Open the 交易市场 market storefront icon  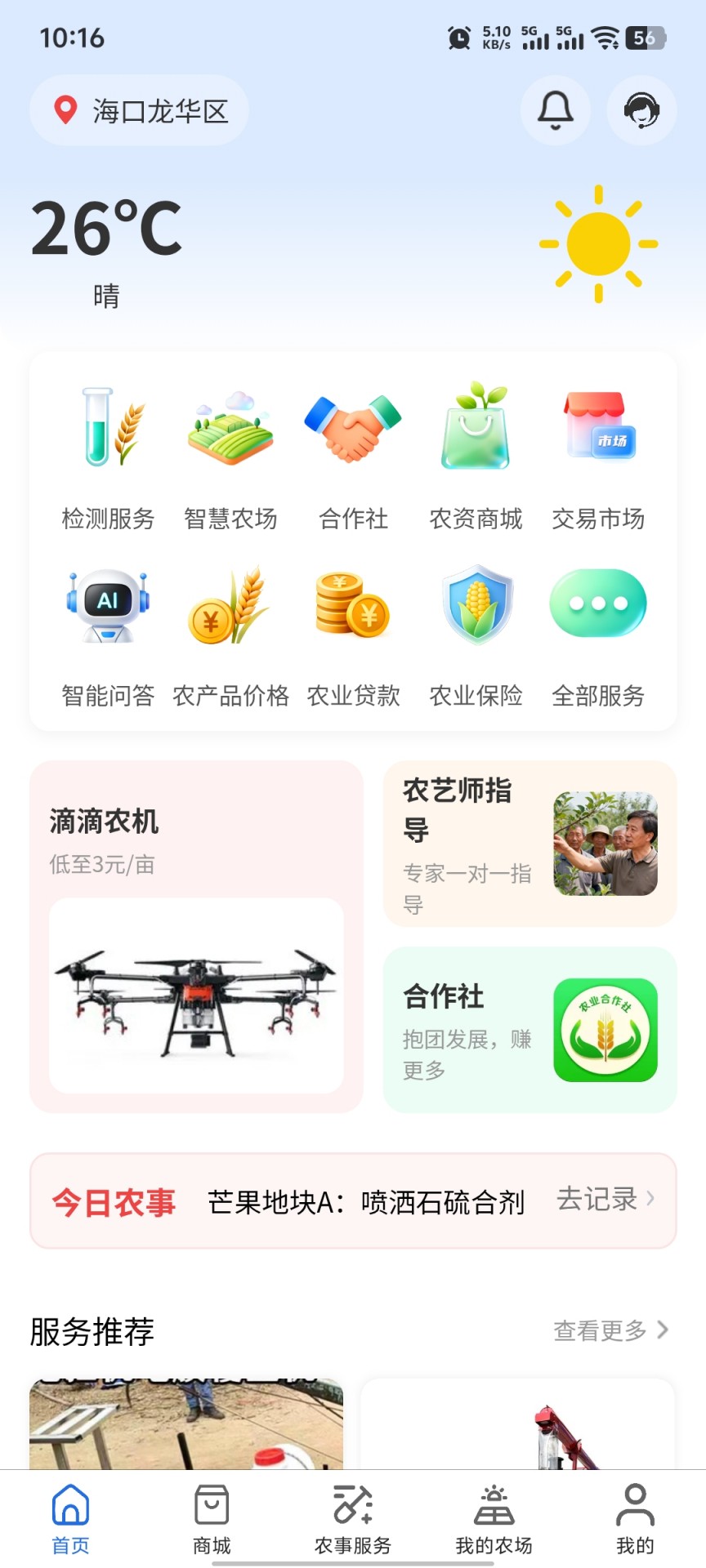pos(599,429)
